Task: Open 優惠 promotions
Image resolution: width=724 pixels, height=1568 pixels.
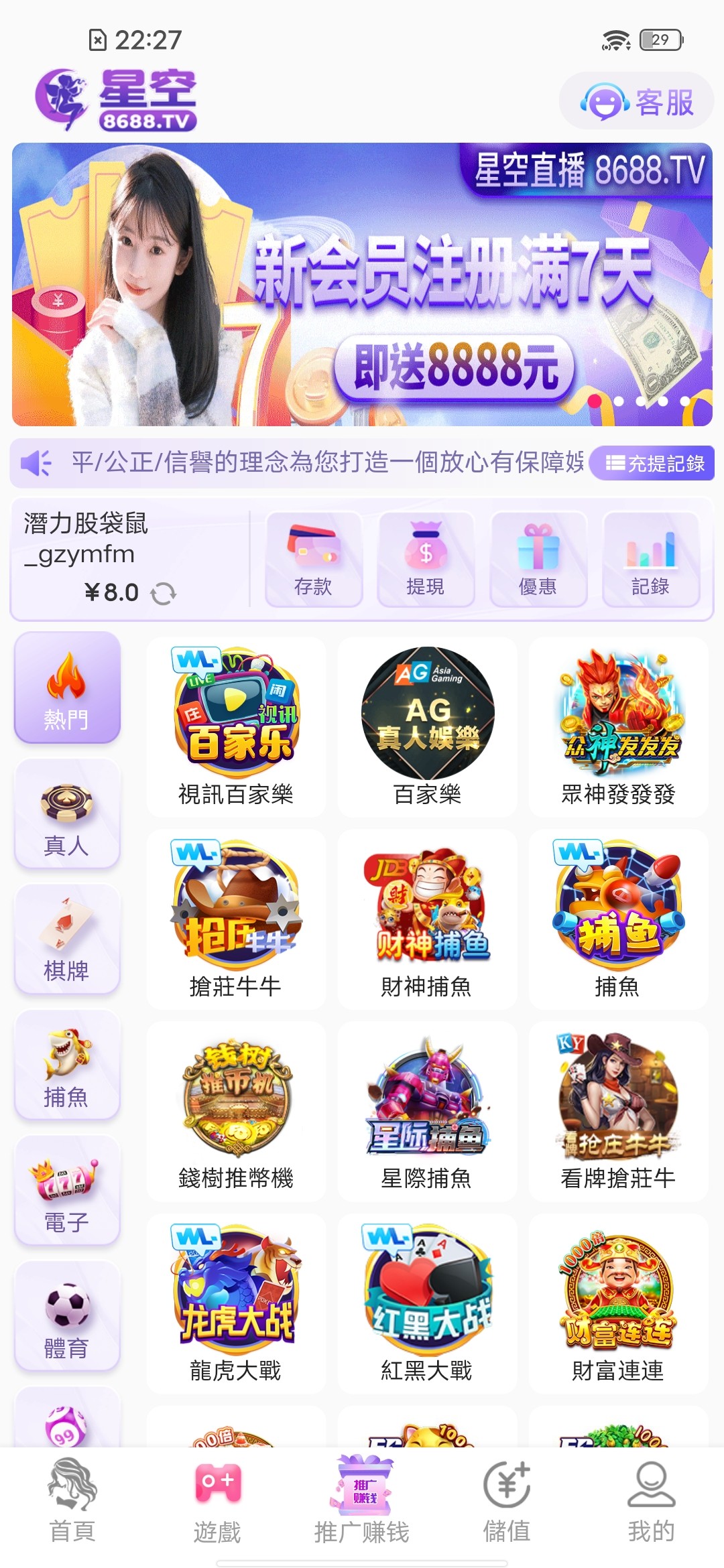Action: (x=538, y=559)
